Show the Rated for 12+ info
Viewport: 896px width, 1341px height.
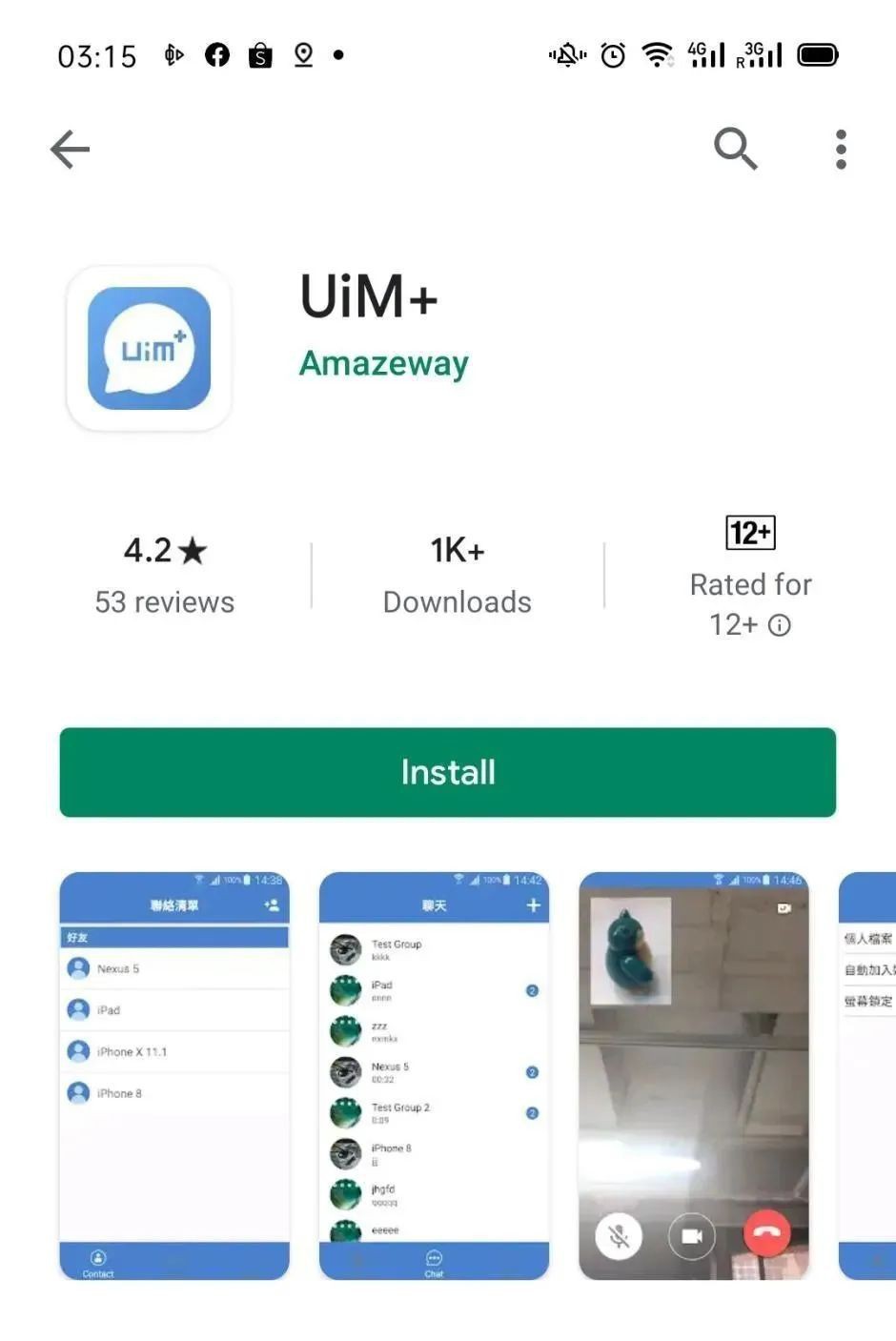(779, 625)
